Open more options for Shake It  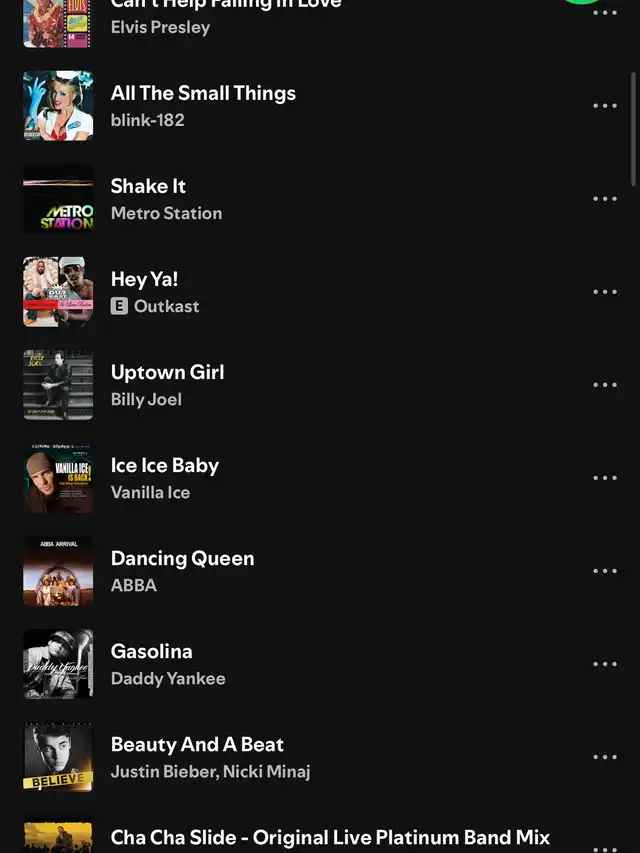(x=605, y=199)
